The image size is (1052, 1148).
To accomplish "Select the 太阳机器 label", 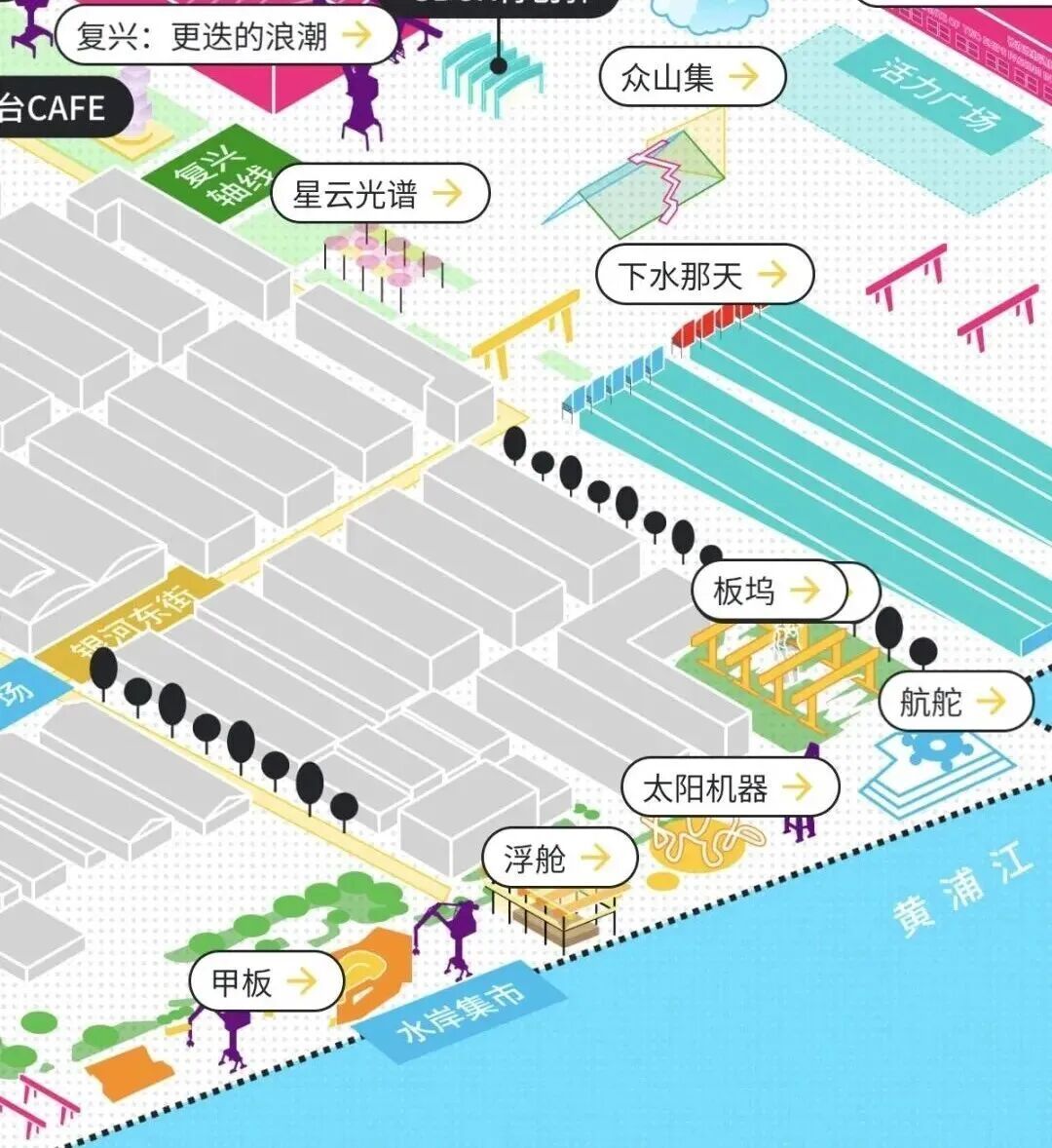I will coord(729,787).
